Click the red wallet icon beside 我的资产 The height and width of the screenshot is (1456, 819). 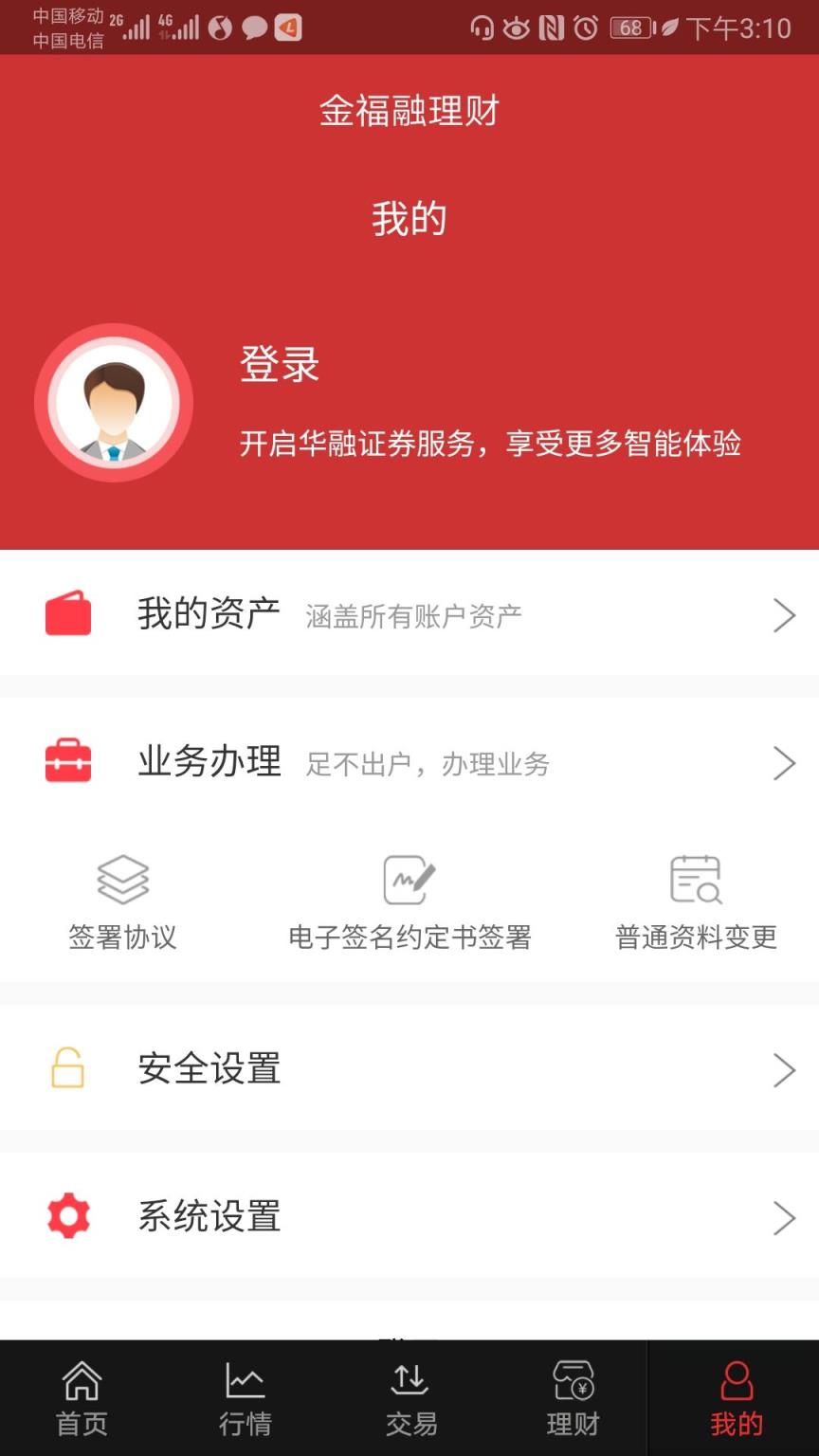pyautogui.click(x=67, y=614)
